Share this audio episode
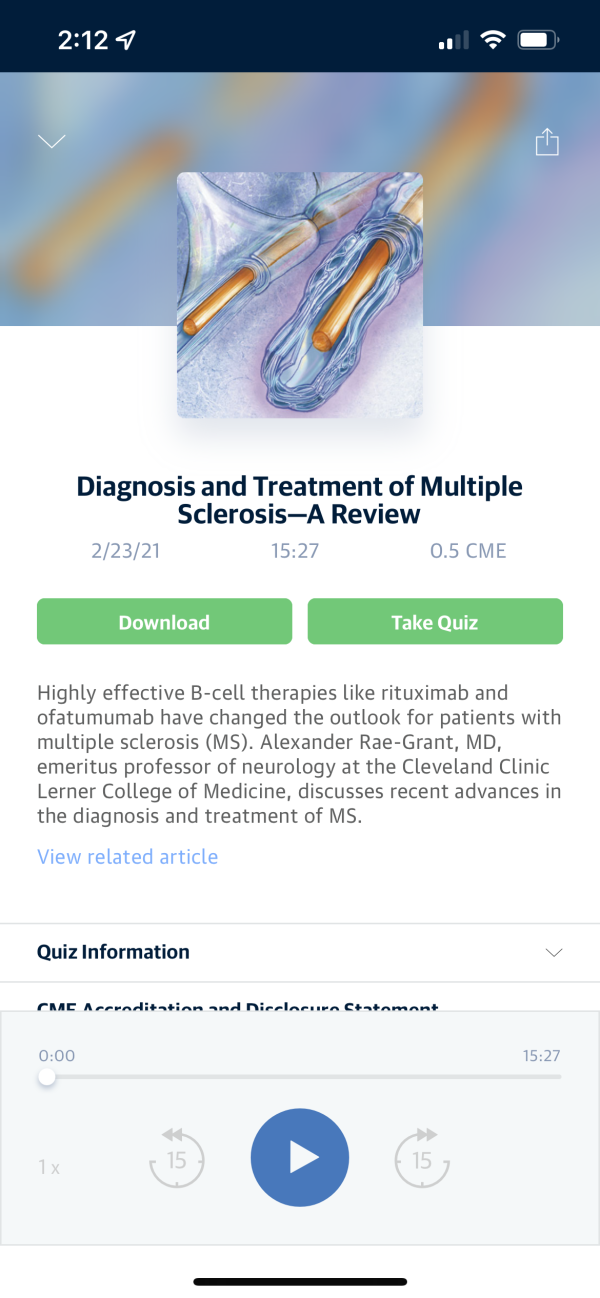 [x=547, y=142]
